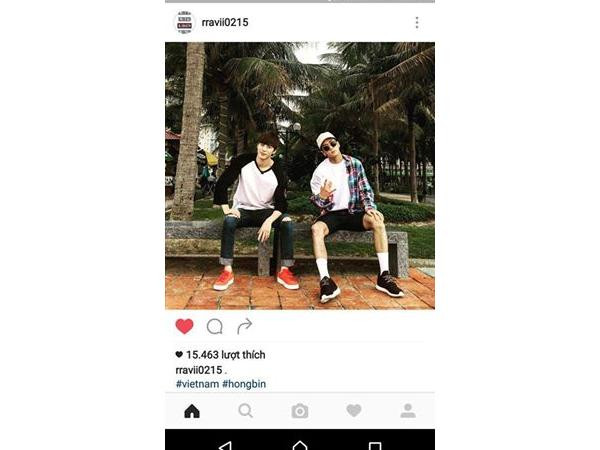This screenshot has width=600, height=450.
Task: Open the #vietnam hashtag
Action: click(196, 383)
